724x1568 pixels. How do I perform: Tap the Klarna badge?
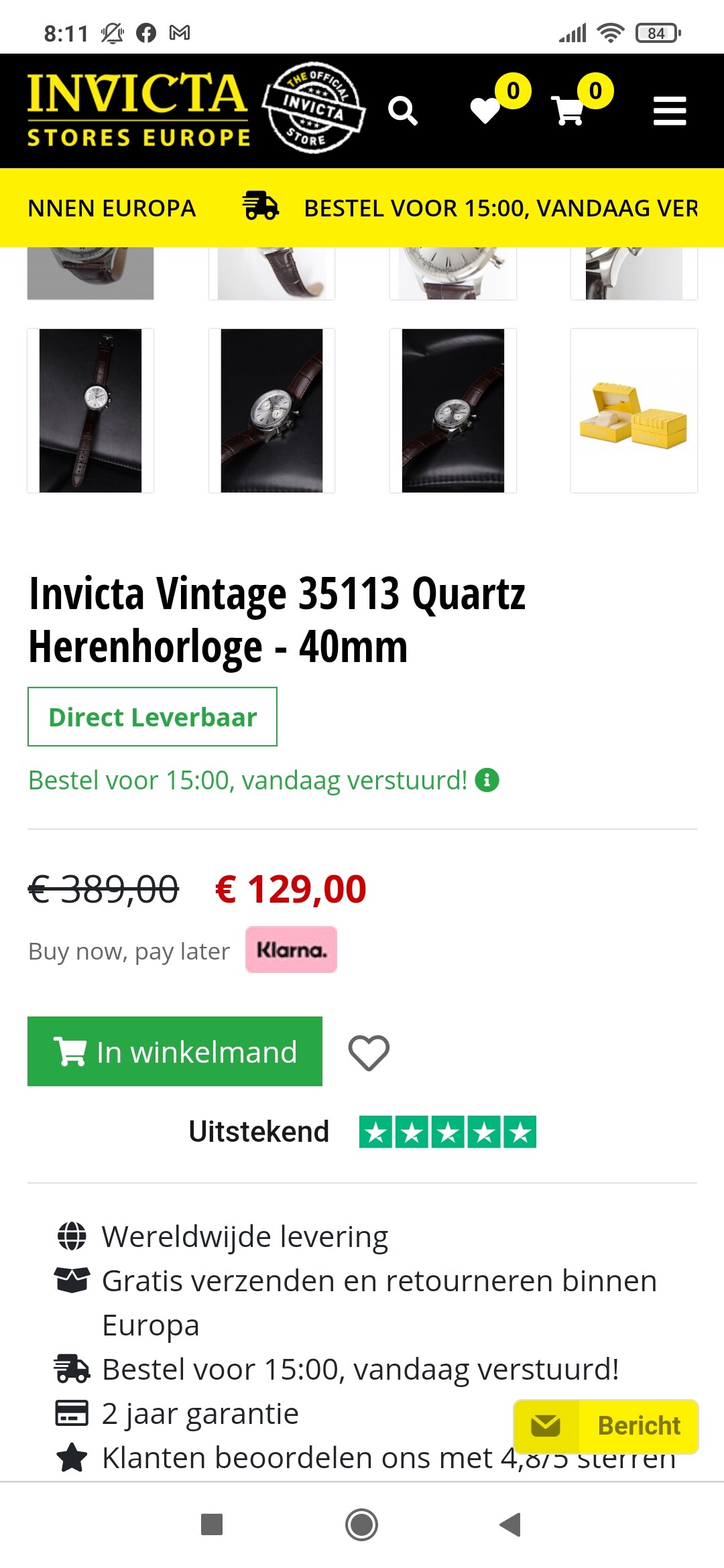click(x=291, y=950)
